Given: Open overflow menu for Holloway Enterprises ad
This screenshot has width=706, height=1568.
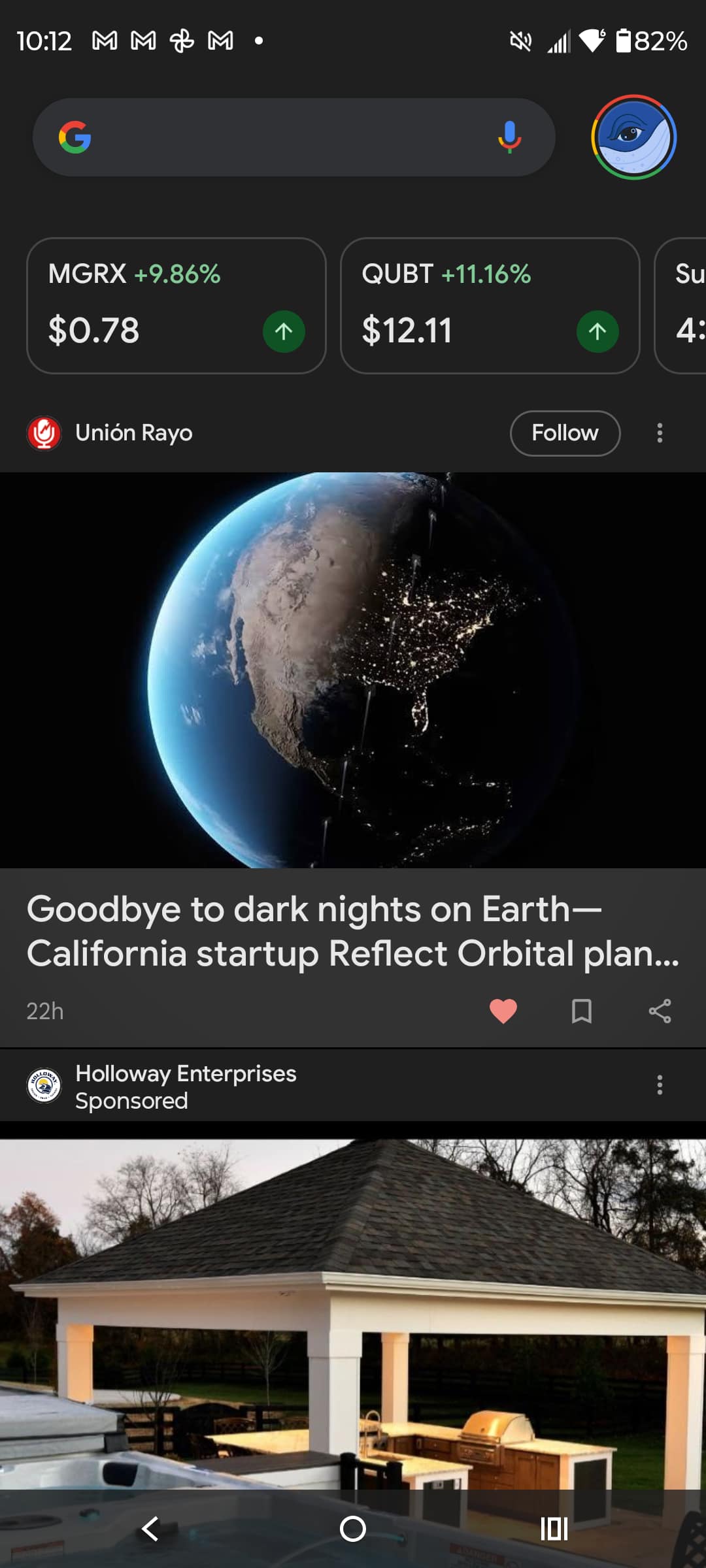Looking at the screenshot, I should click(660, 1085).
